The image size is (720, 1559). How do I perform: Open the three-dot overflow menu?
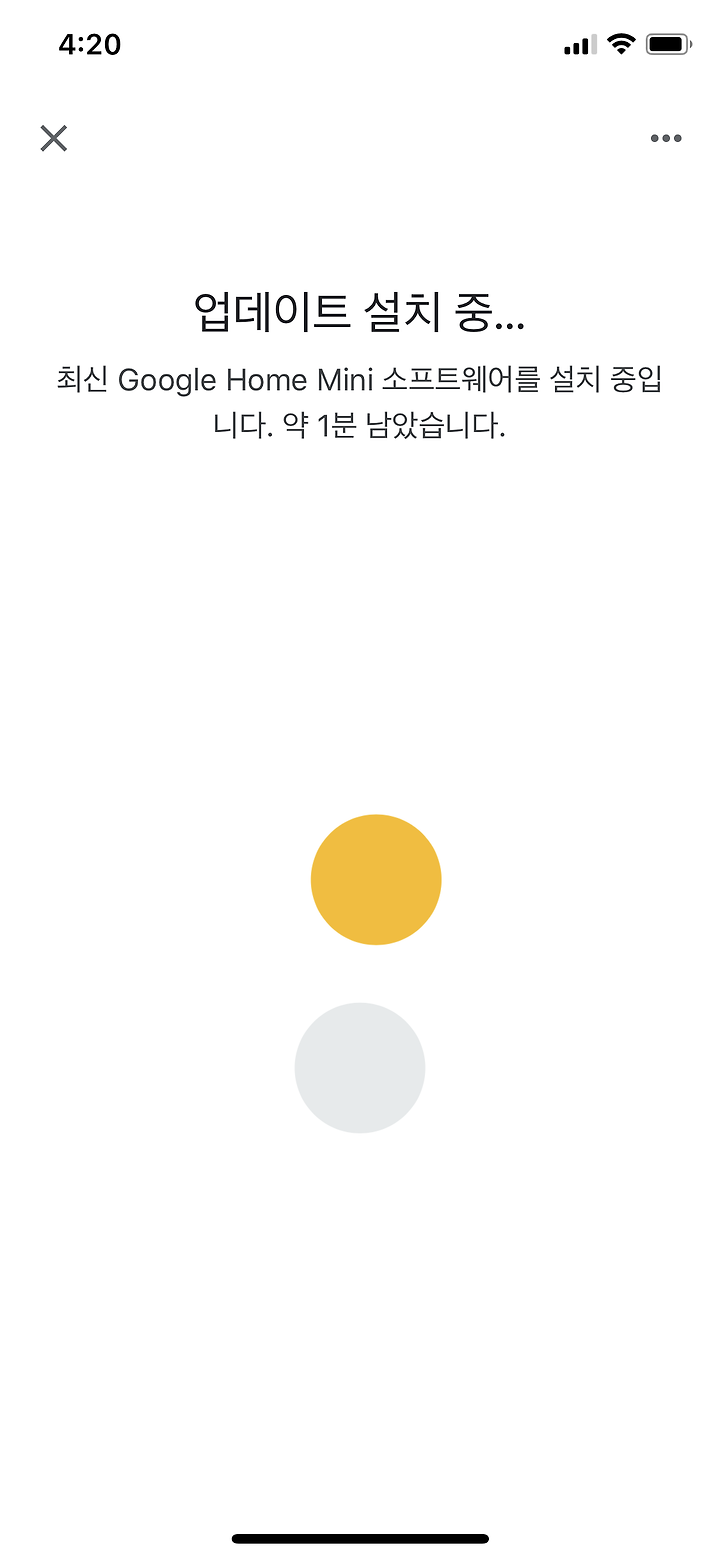pyautogui.click(x=666, y=138)
